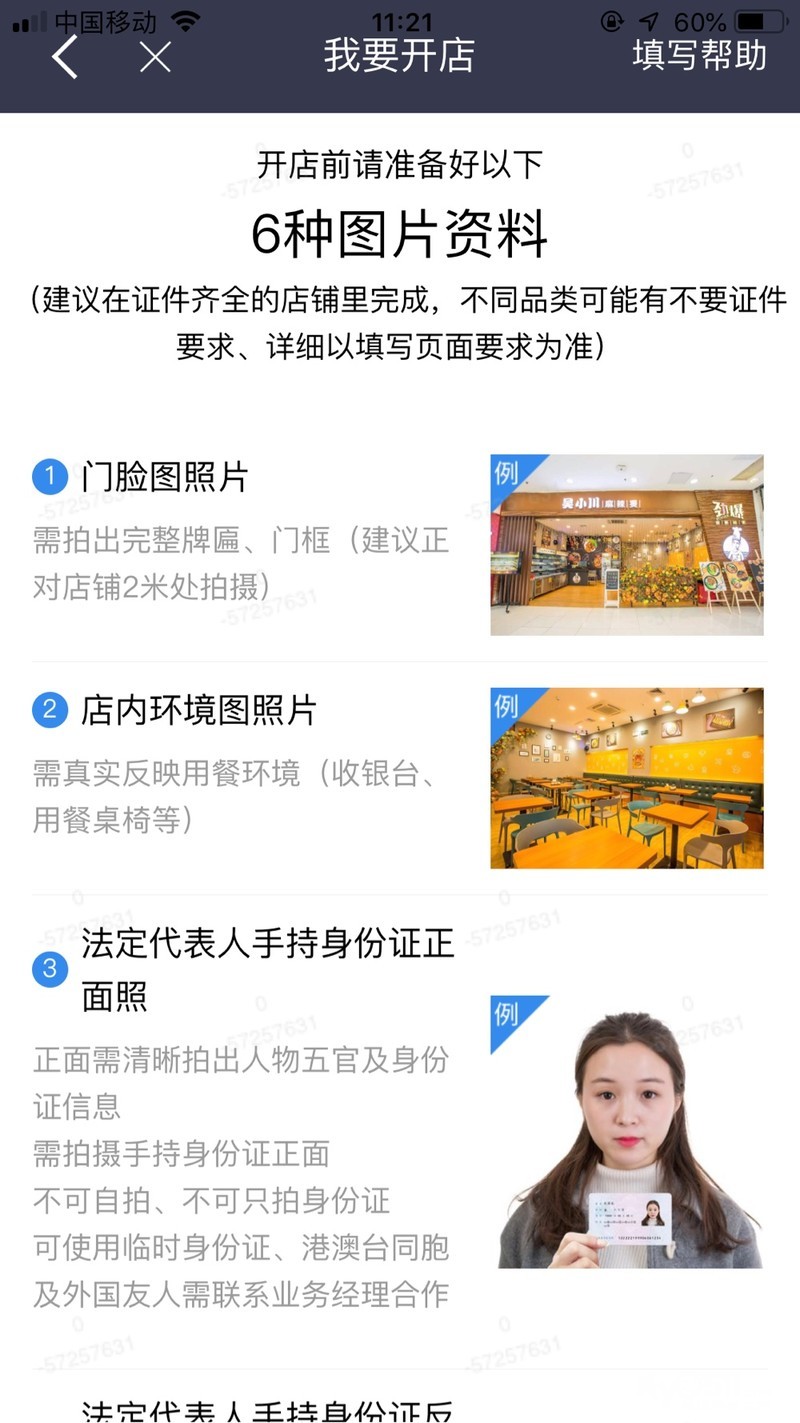The height and width of the screenshot is (1423, 800).
Task: Tap the 我要开店 title
Action: [399, 58]
